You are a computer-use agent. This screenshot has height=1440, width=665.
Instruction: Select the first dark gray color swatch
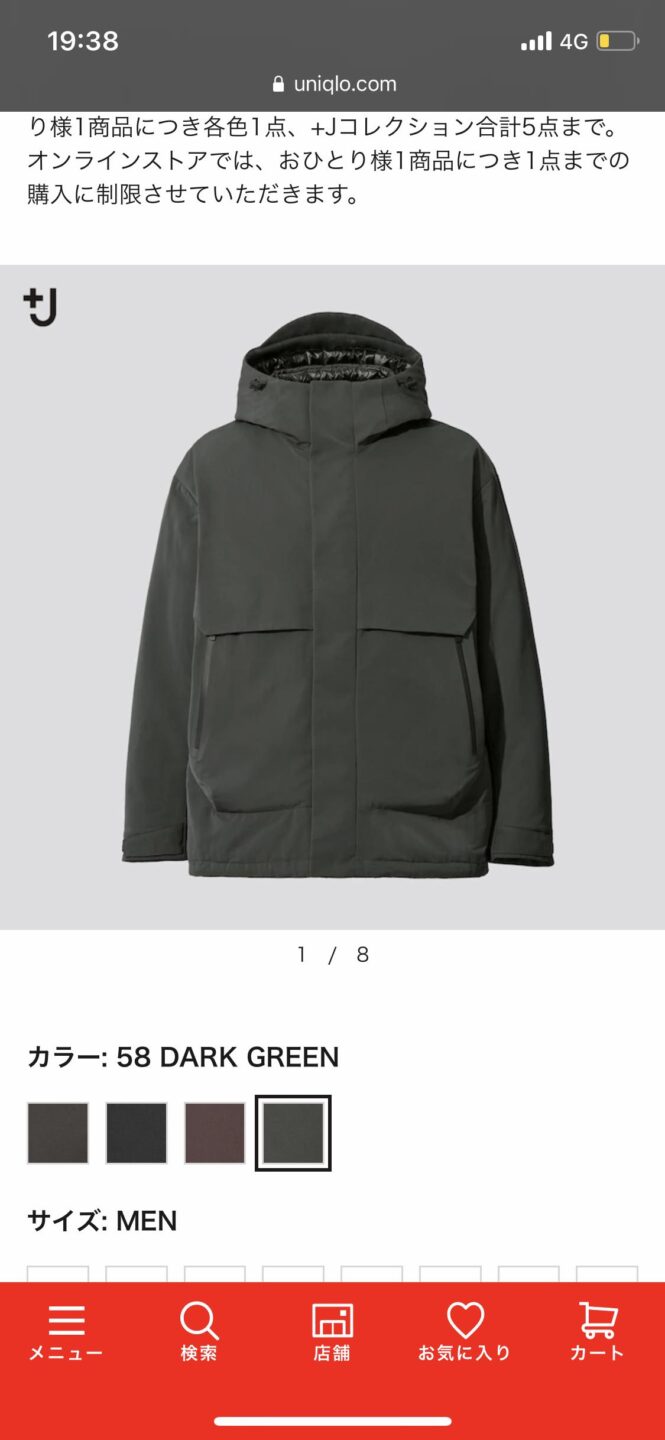[x=58, y=1133]
